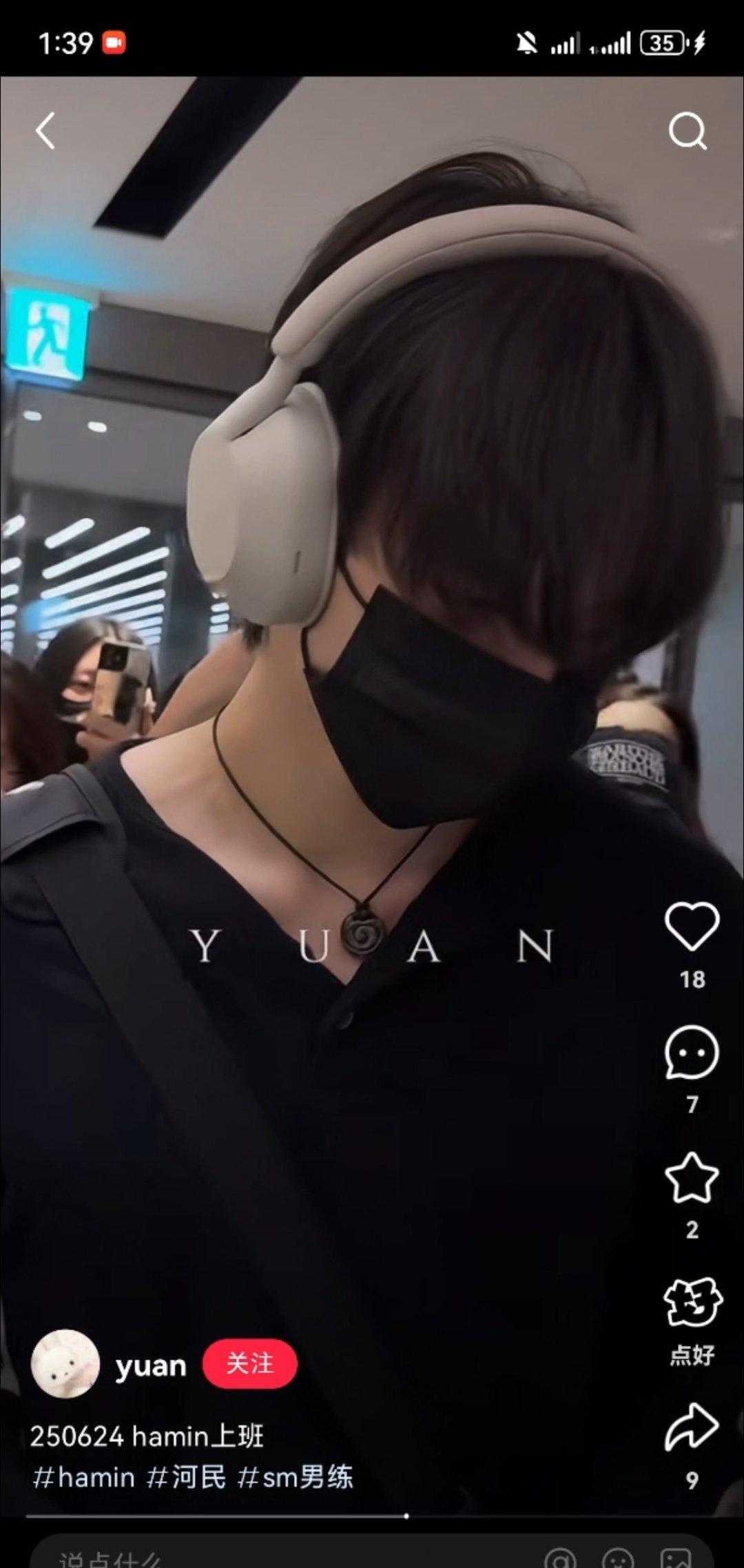
Task: Follow yuan with the 关注 button
Action: (249, 1363)
